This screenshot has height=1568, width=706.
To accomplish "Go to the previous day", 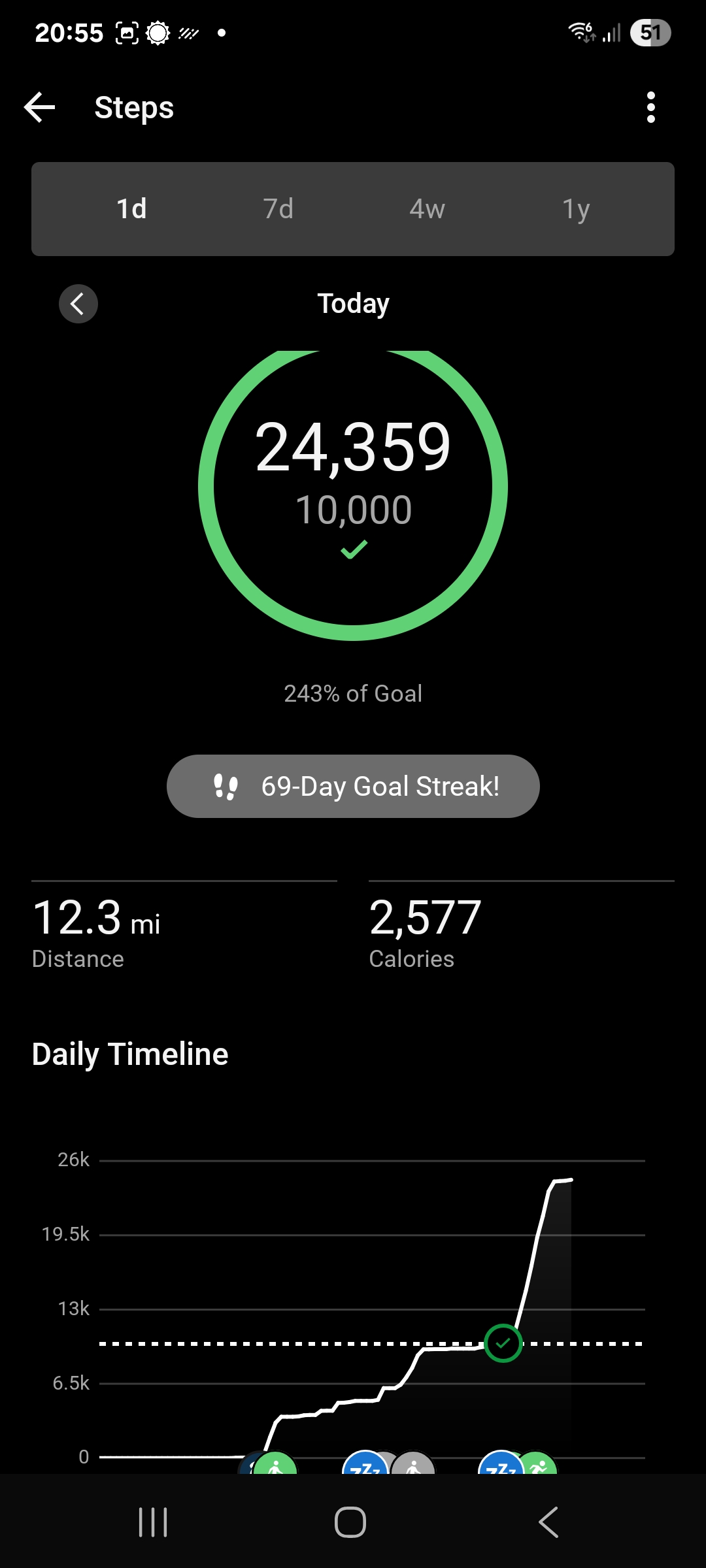I will 78,304.
